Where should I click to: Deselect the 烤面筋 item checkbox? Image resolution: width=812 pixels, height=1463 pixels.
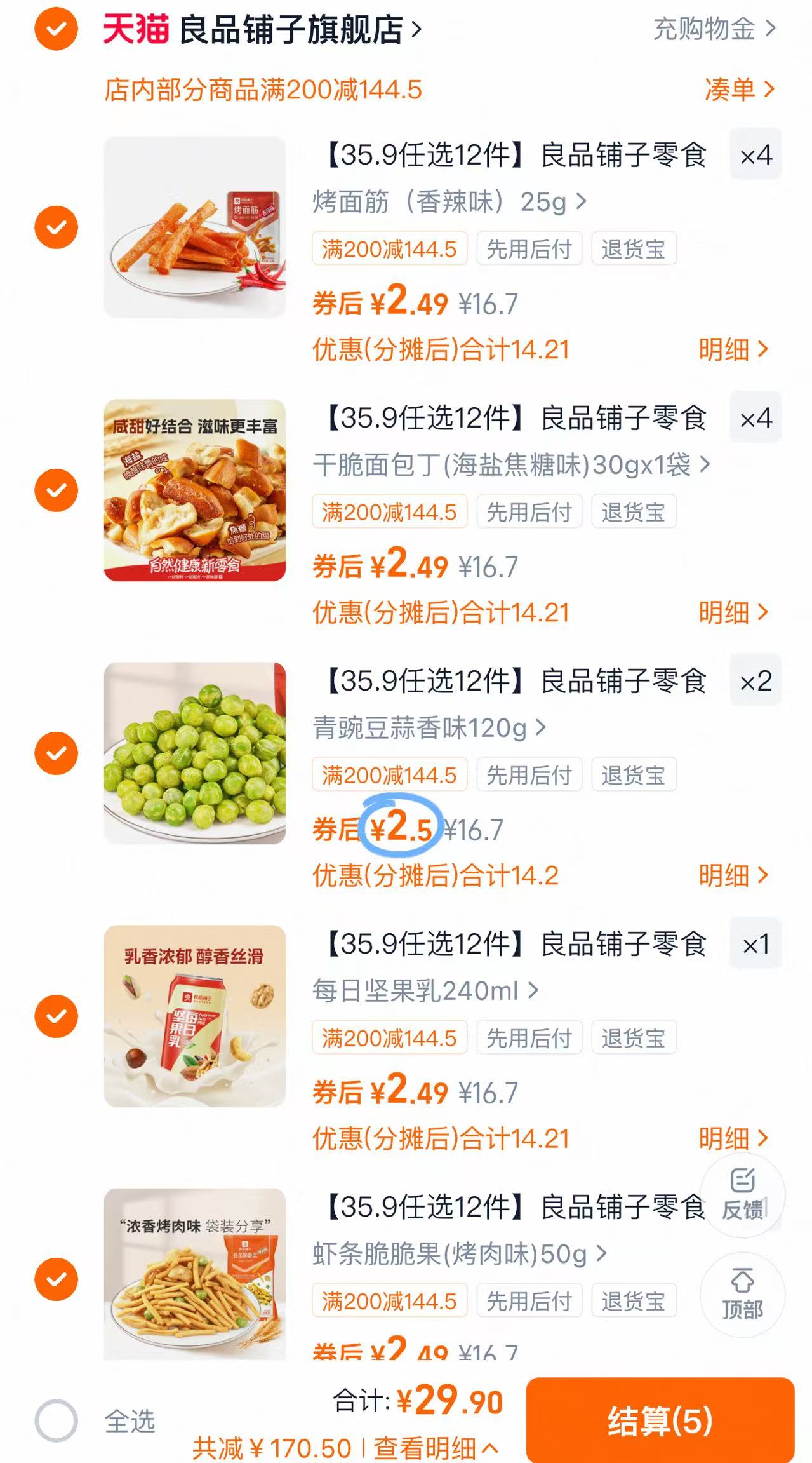[56, 226]
